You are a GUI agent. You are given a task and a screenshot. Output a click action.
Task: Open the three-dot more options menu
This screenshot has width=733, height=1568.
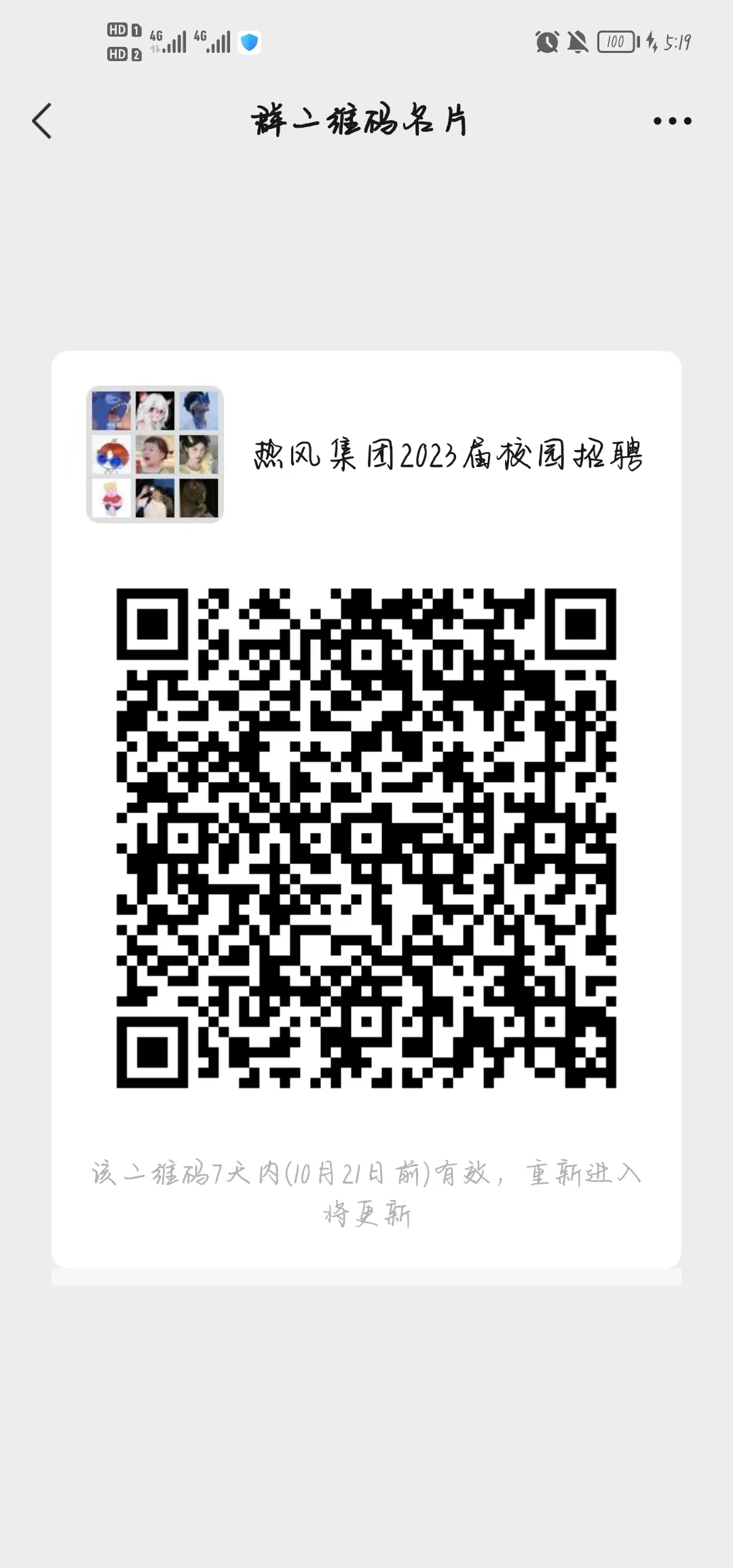tap(672, 122)
